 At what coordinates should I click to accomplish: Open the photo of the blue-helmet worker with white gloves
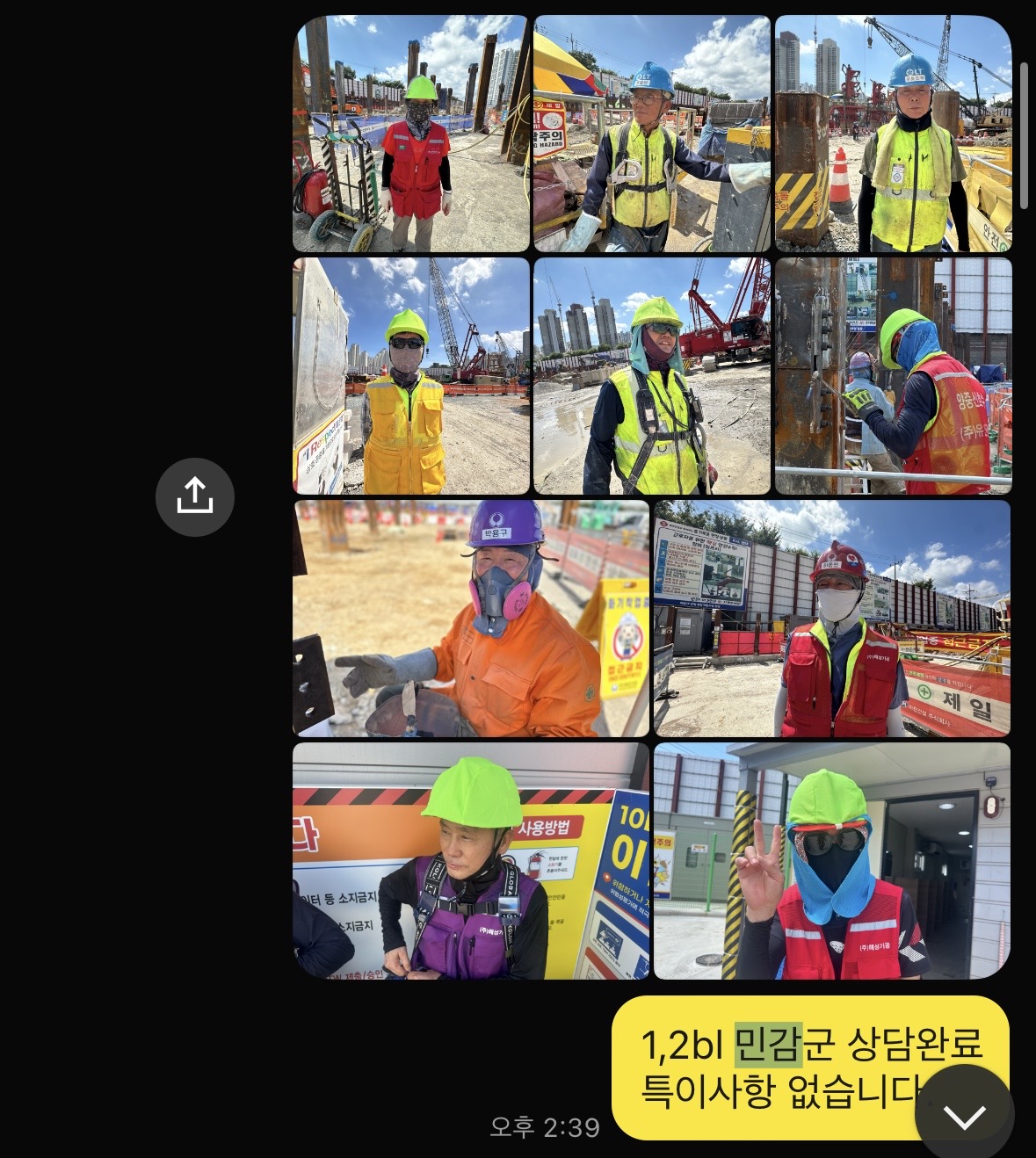(x=651, y=134)
